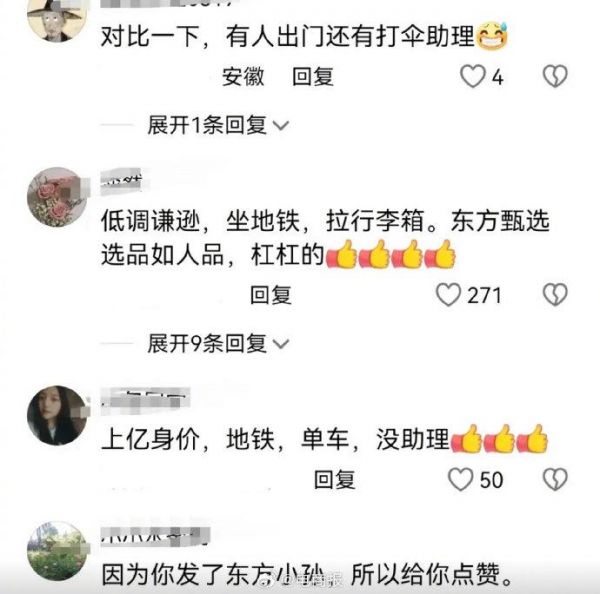Open the rose avatar on the 低调谦逊 comment
The height and width of the screenshot is (594, 600).
59,195
